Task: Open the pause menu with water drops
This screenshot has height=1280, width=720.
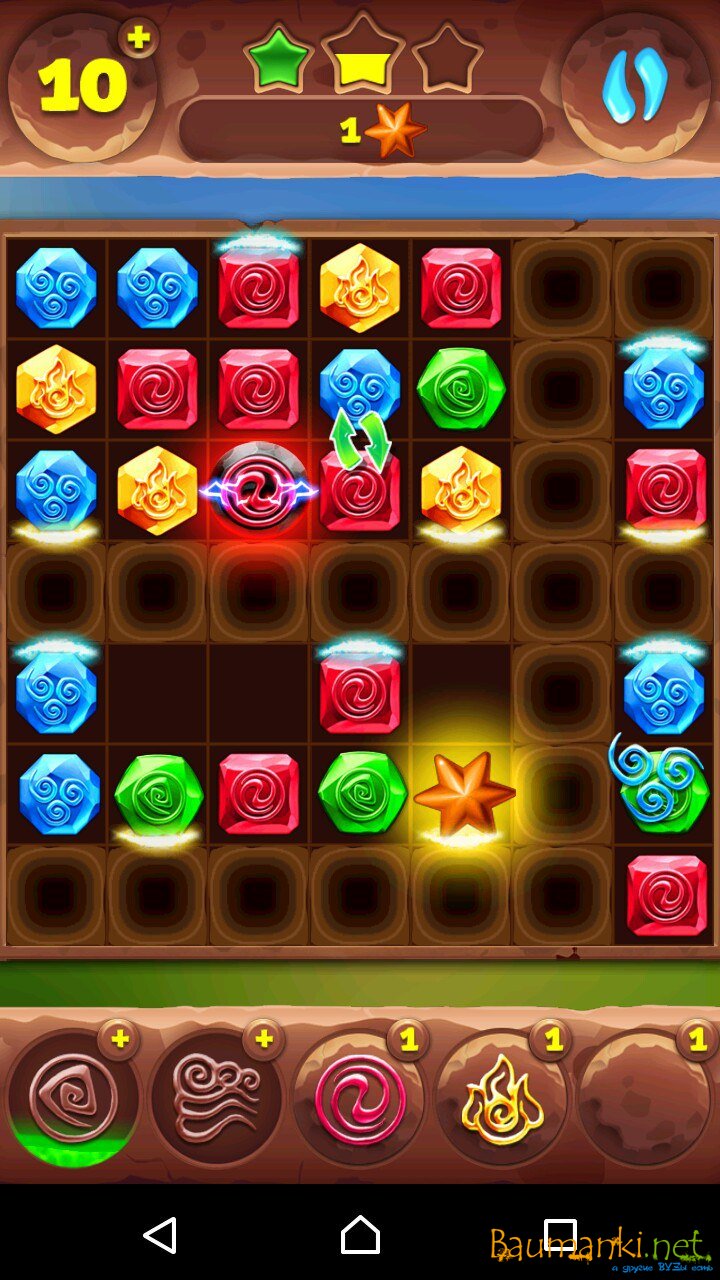Action: [x=634, y=88]
